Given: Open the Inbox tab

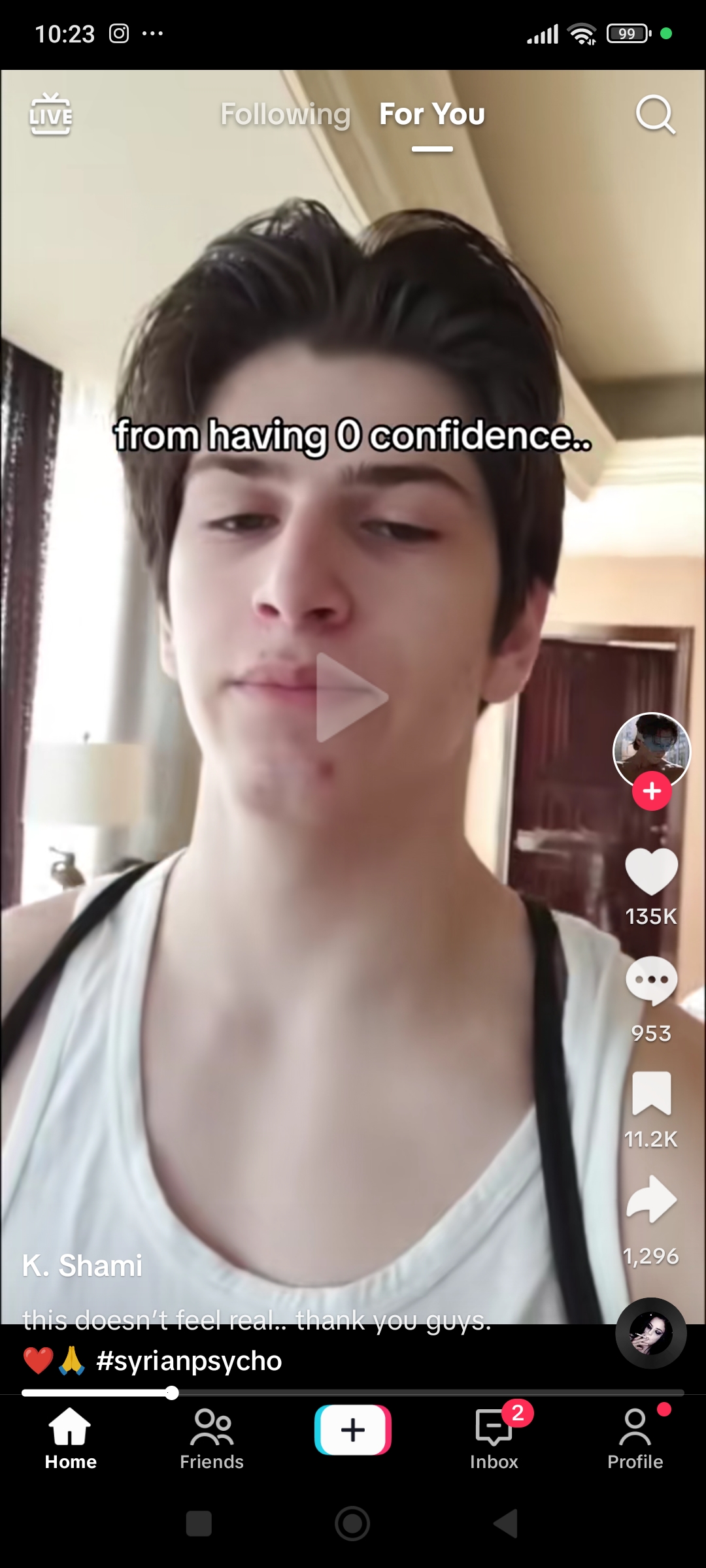Looking at the screenshot, I should (494, 1439).
